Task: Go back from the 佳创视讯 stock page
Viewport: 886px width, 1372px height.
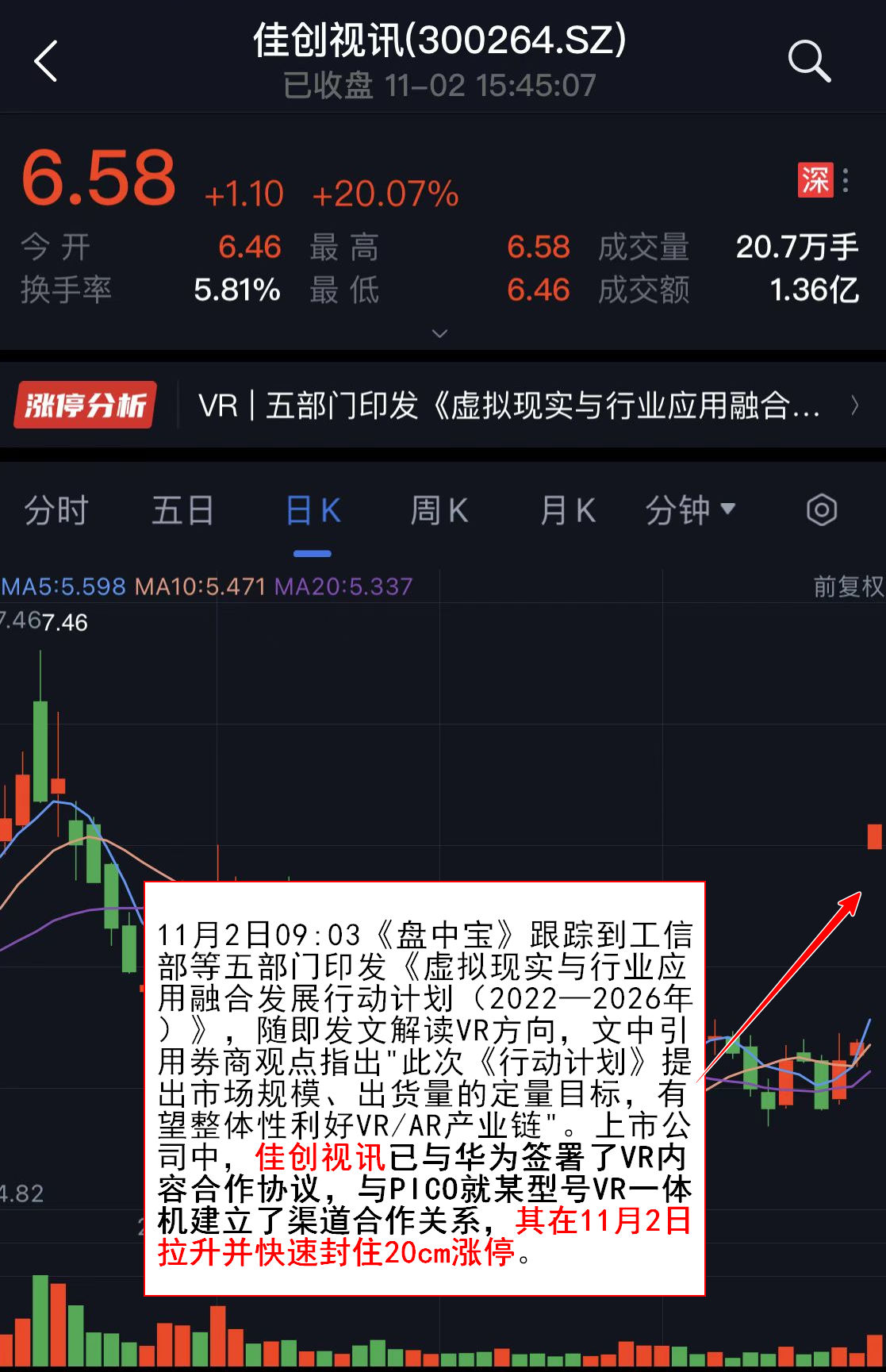Action: point(46,61)
